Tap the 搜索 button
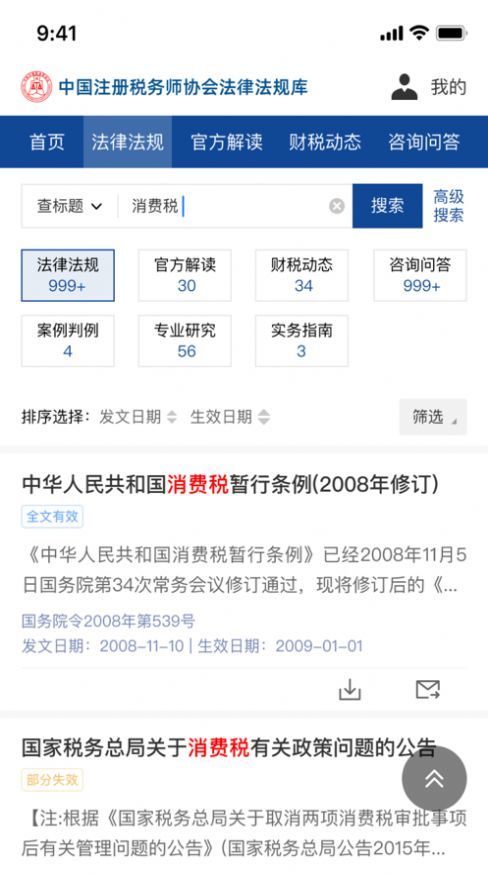The width and height of the screenshot is (488, 874). pos(387,206)
